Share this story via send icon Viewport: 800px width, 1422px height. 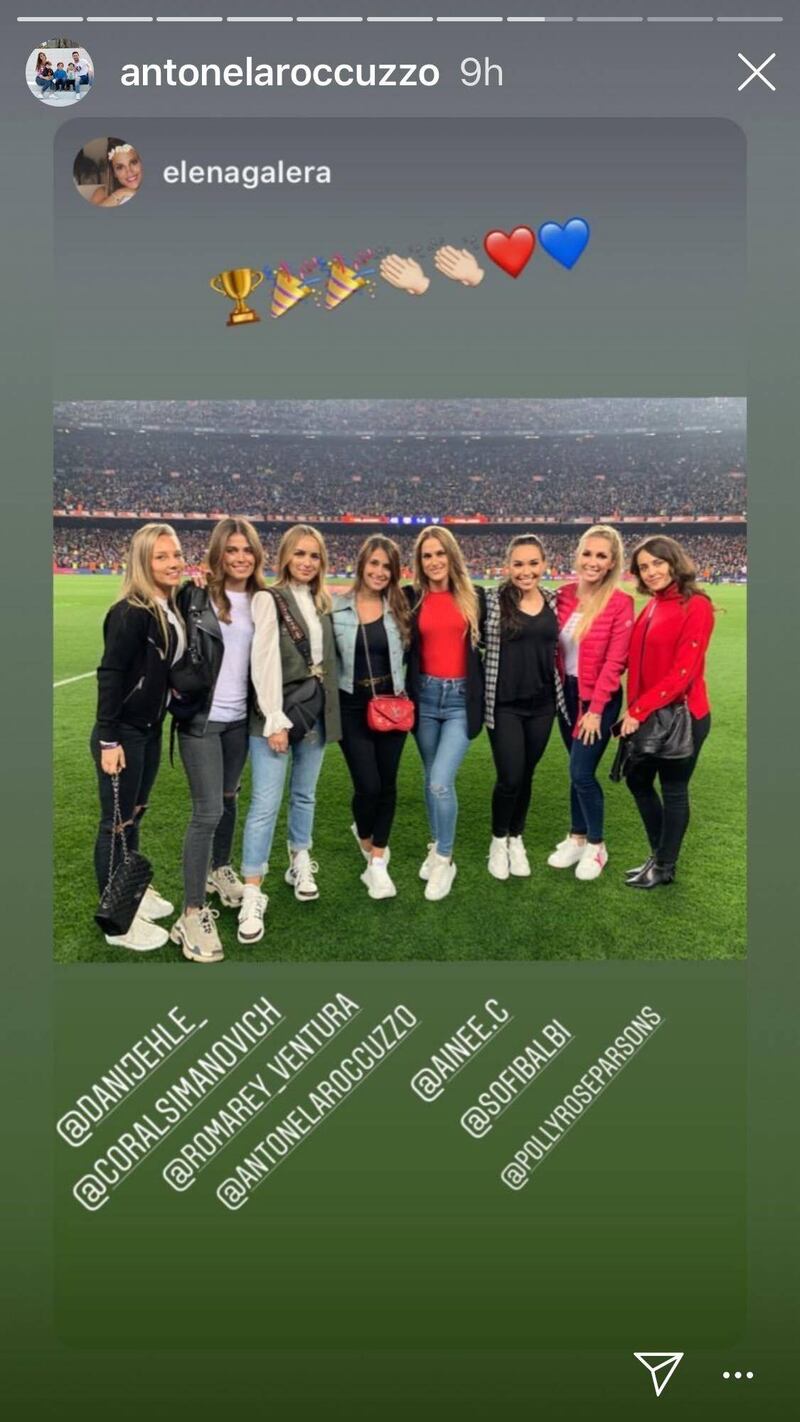click(x=659, y=1373)
